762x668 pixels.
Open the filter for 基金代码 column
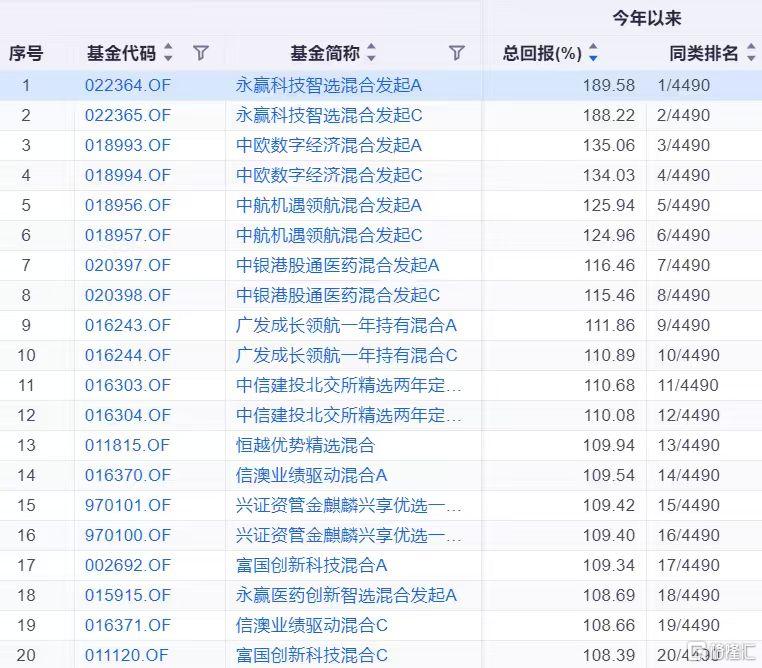pyautogui.click(x=200, y=53)
